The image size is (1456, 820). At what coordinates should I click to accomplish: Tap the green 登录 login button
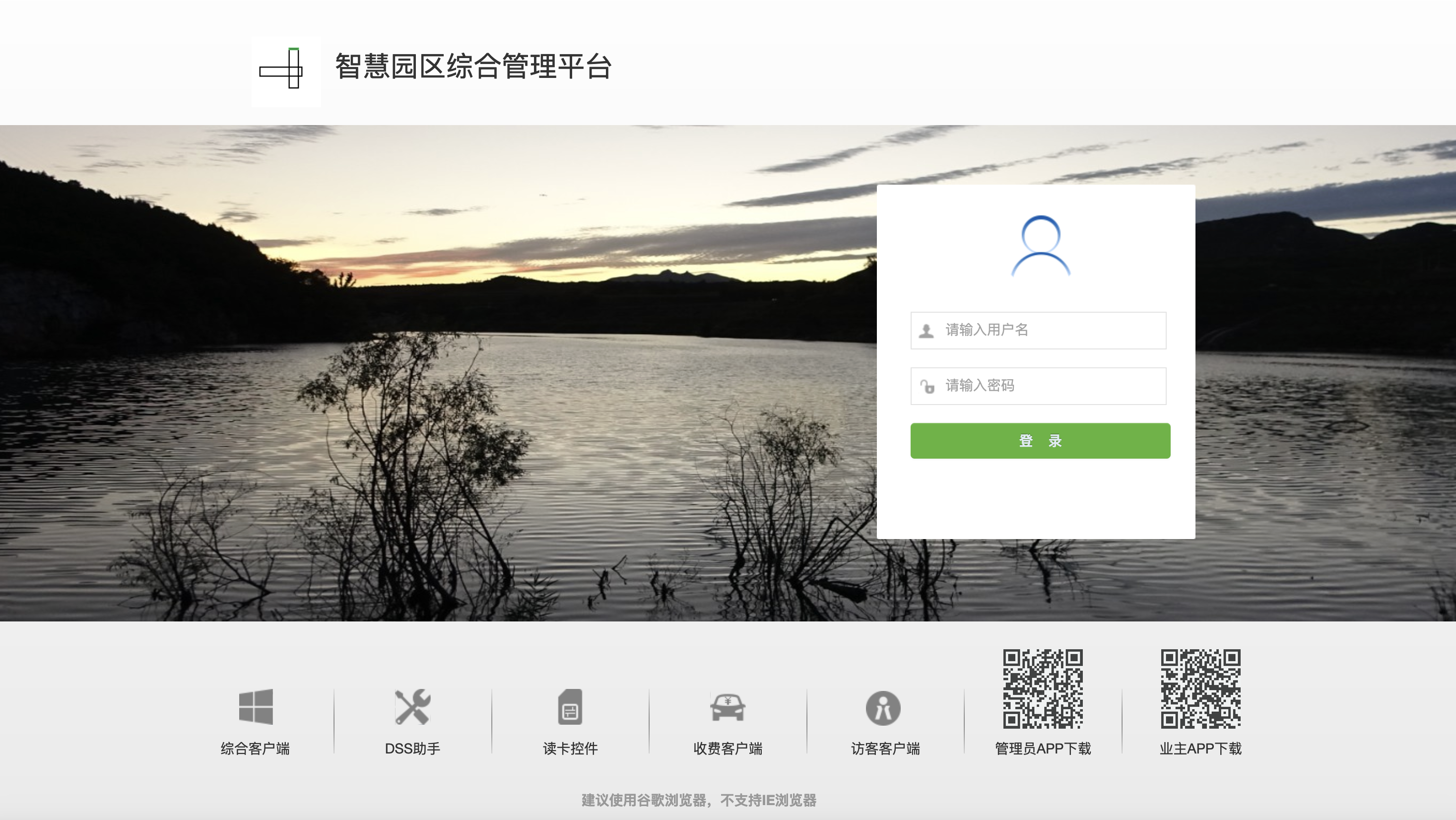click(x=1040, y=441)
